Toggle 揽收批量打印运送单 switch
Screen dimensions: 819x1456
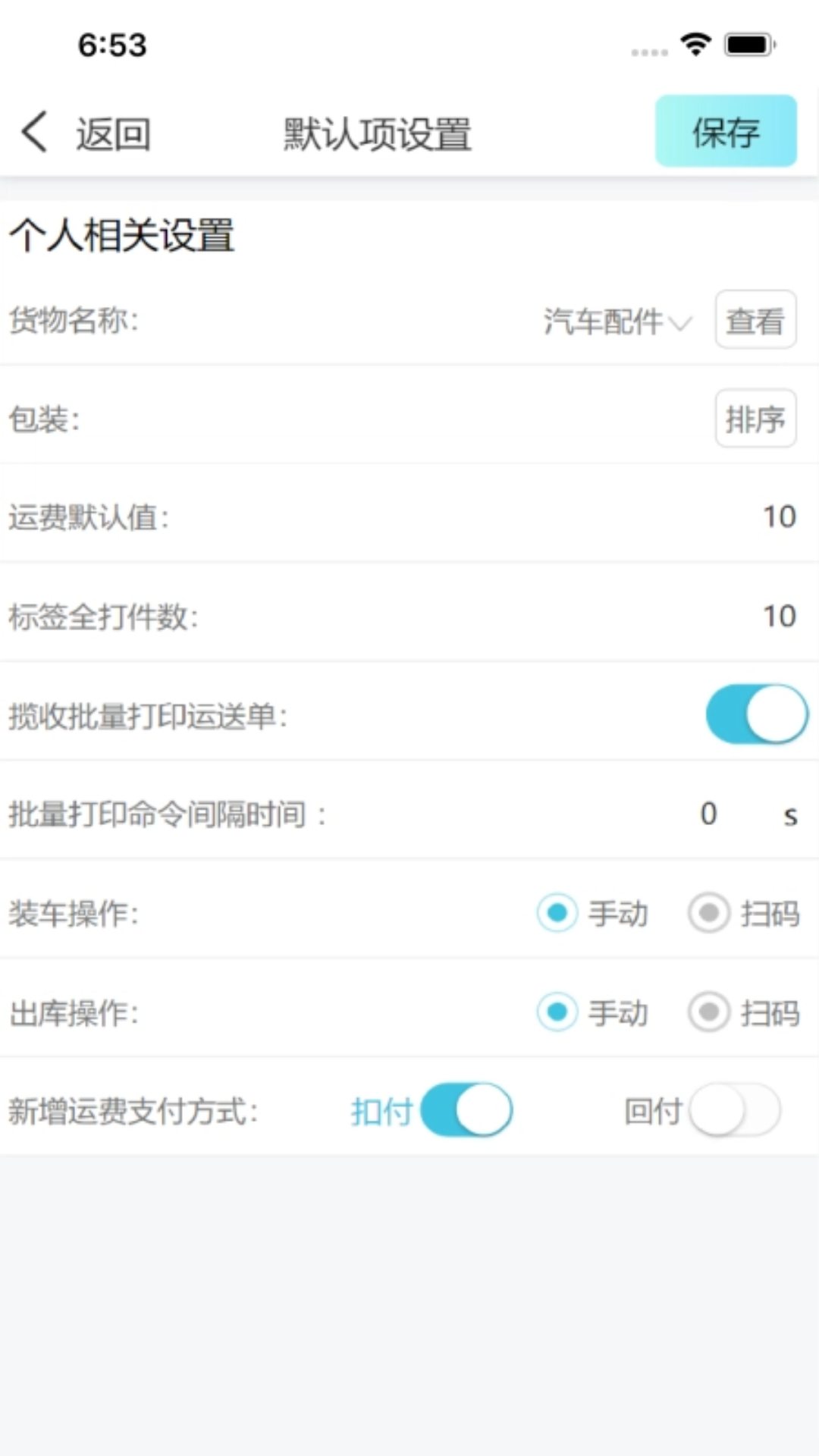pyautogui.click(x=757, y=714)
